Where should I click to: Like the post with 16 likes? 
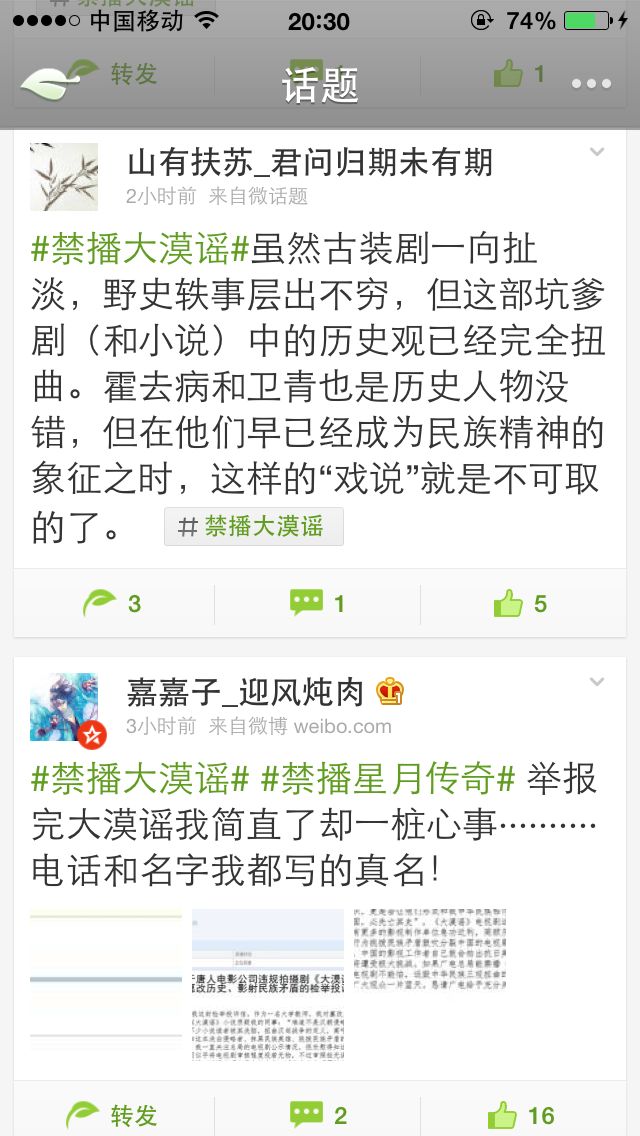(x=521, y=1116)
